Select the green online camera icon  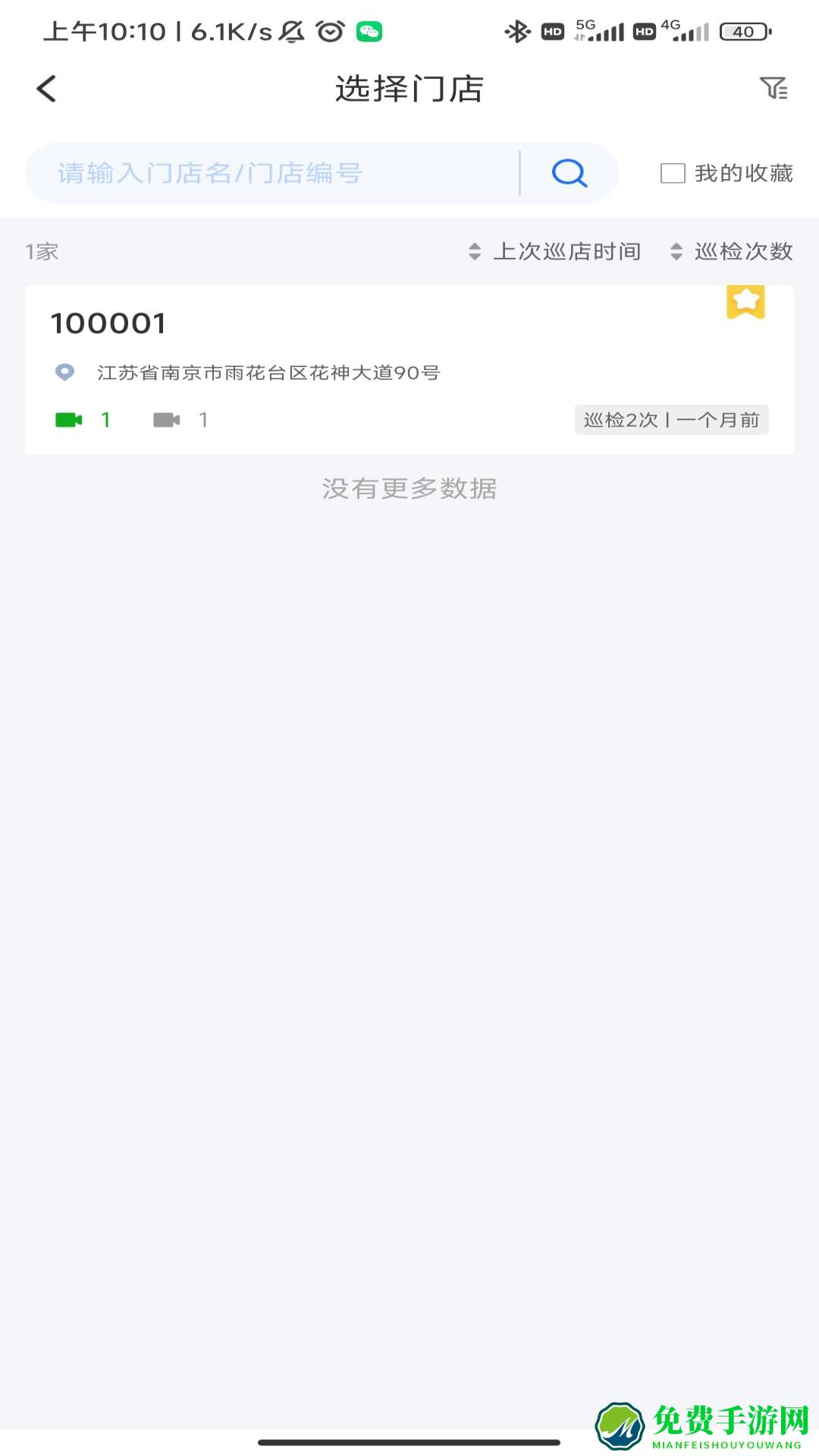click(68, 419)
